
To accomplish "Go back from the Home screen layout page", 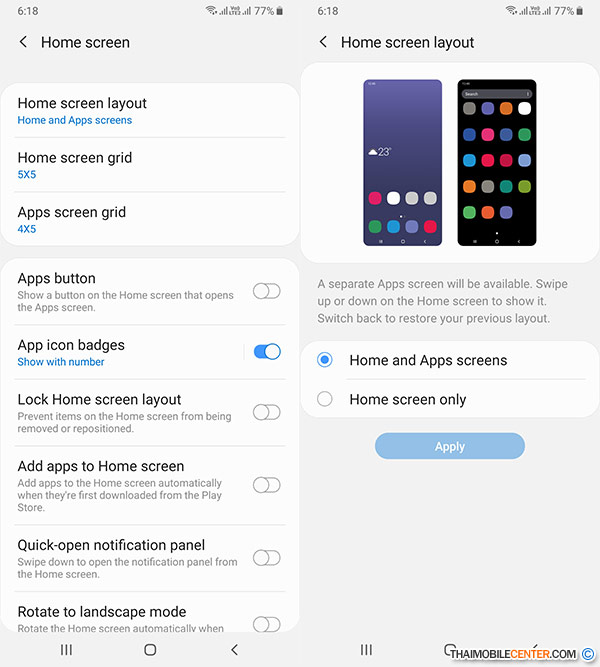I will pyautogui.click(x=323, y=42).
